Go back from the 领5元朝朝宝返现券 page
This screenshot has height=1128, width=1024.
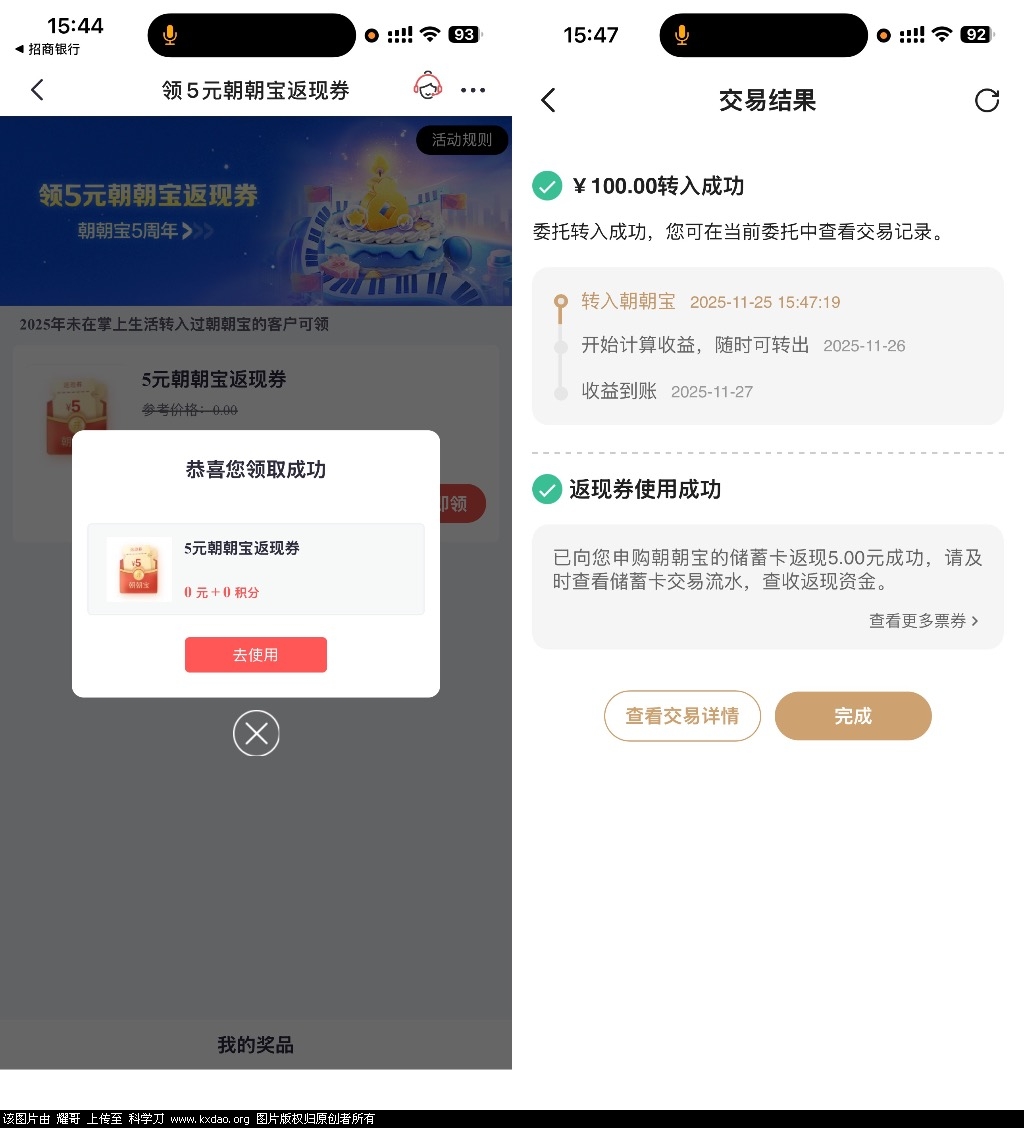[37, 90]
